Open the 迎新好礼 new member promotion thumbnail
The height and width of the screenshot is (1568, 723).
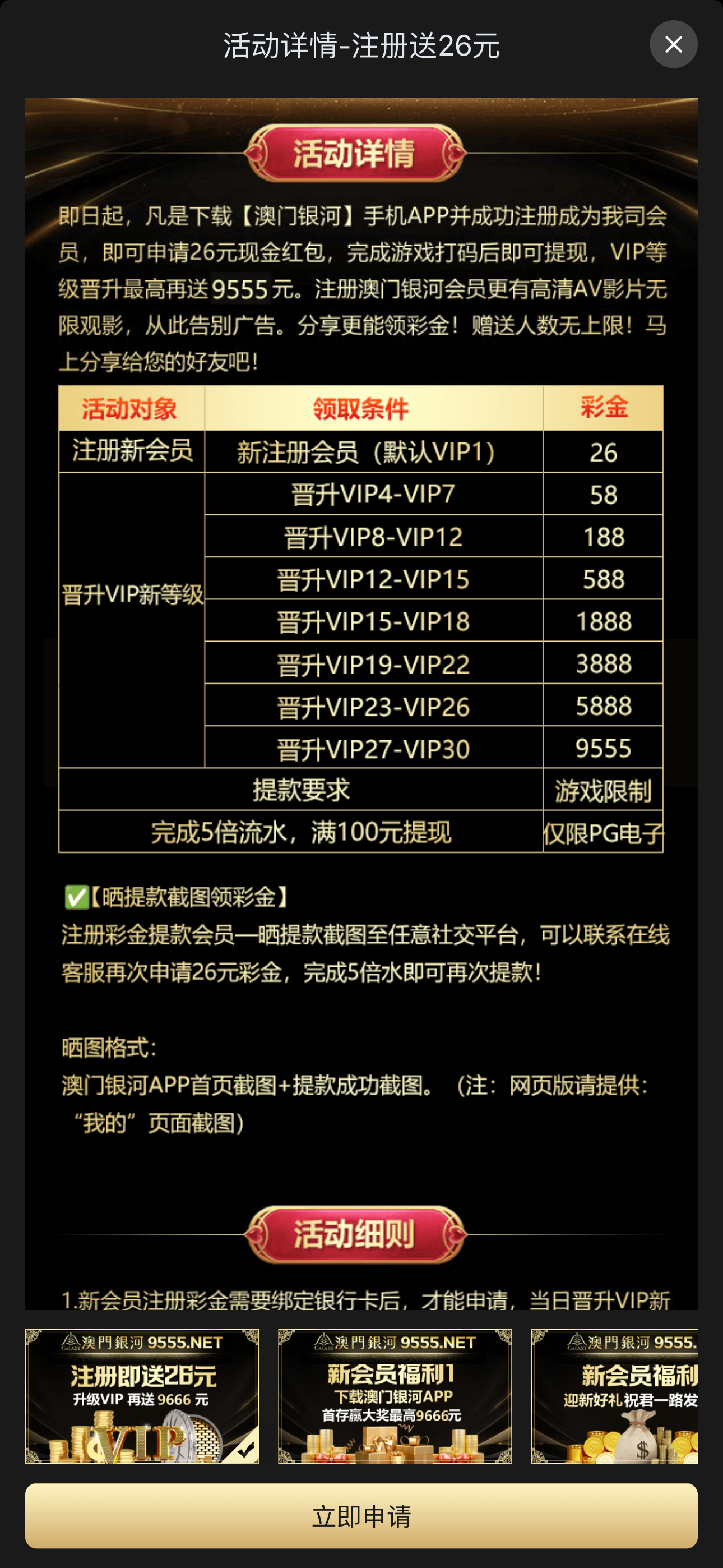click(614, 1396)
